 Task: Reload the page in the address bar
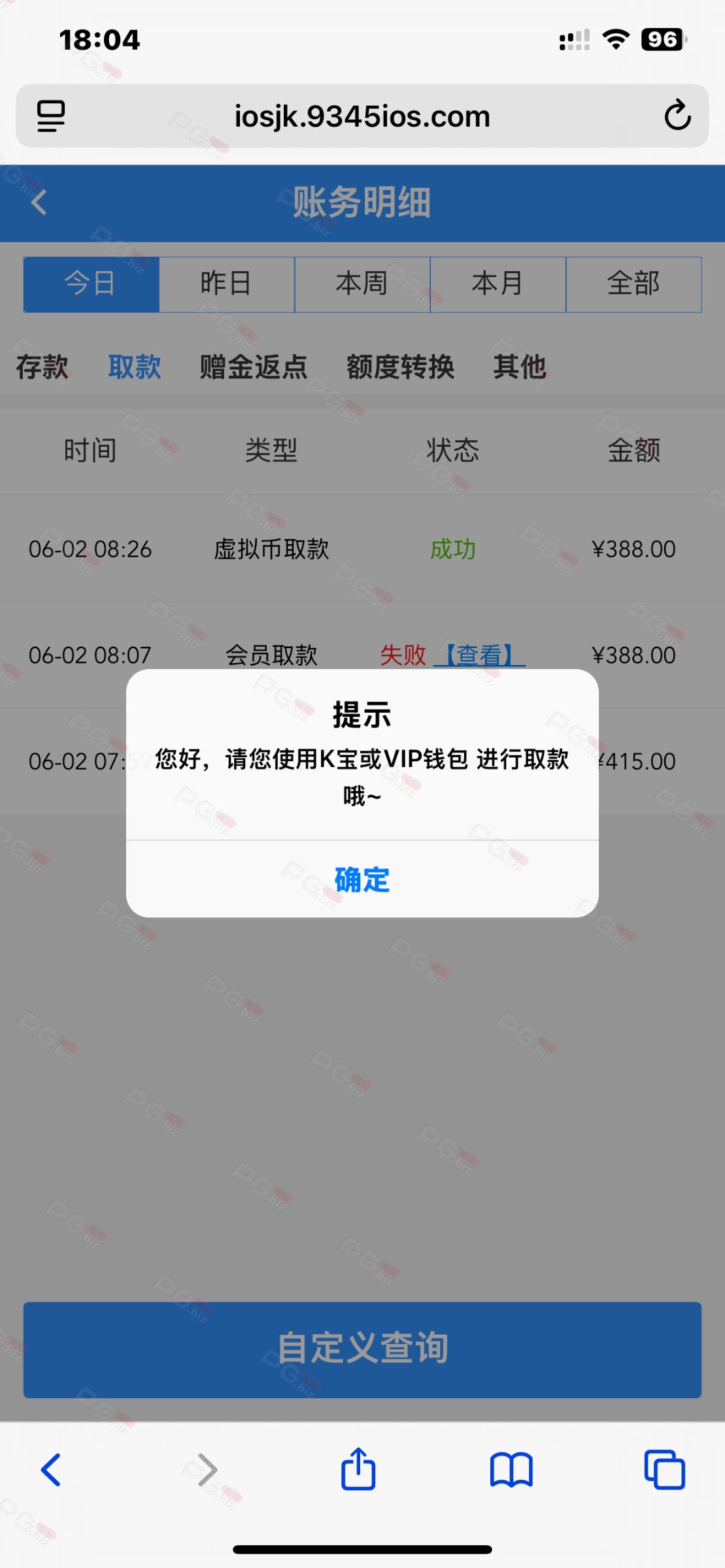[x=677, y=116]
